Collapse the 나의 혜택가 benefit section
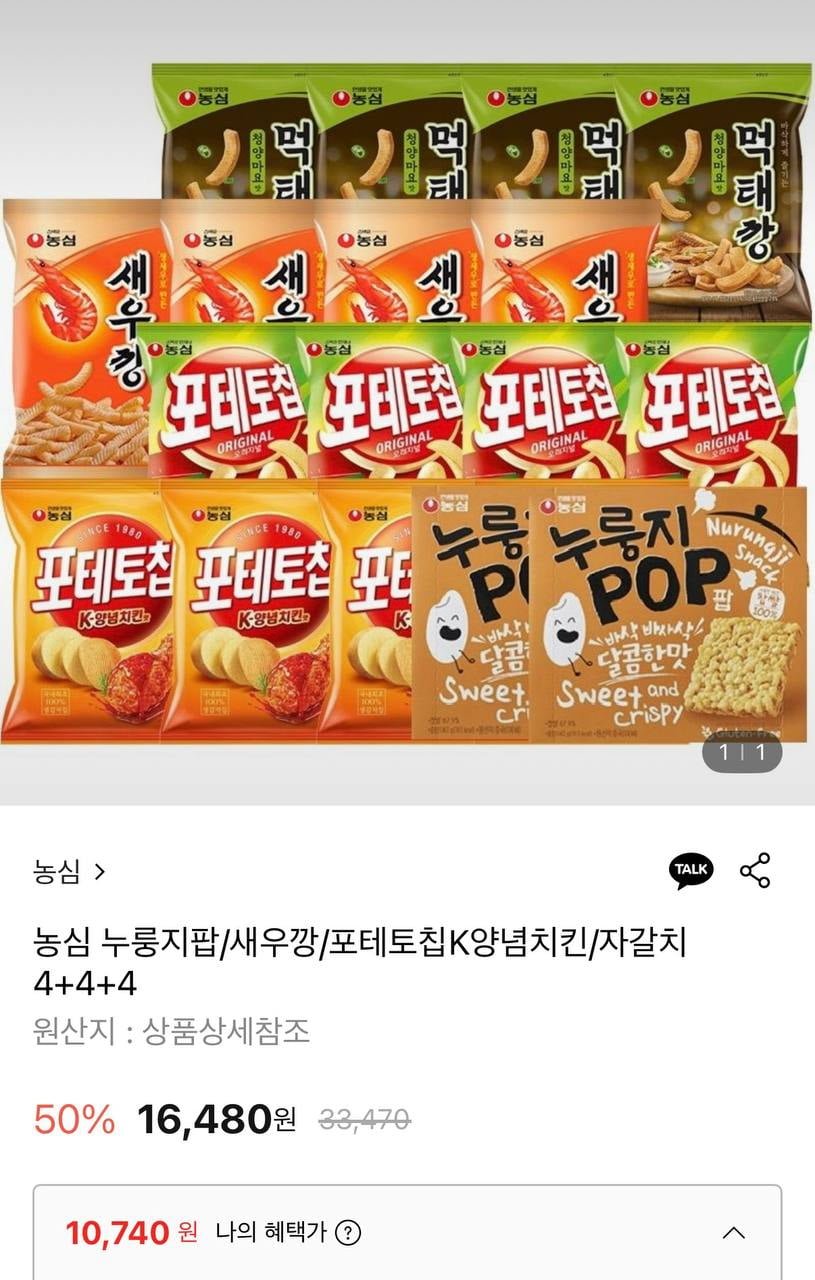815x1280 pixels. [x=733, y=1232]
